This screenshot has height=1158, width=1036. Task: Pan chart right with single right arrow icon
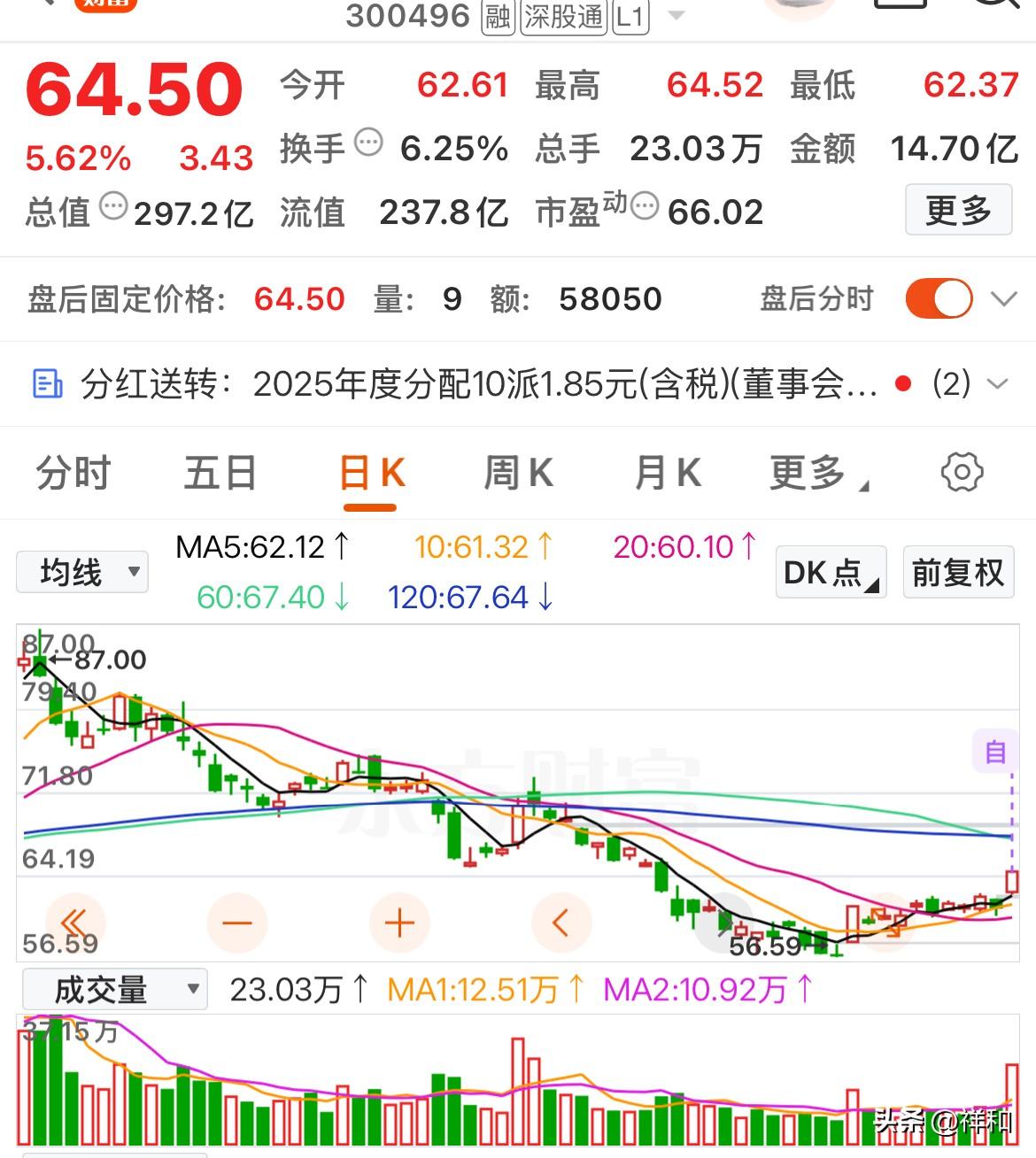click(x=723, y=923)
